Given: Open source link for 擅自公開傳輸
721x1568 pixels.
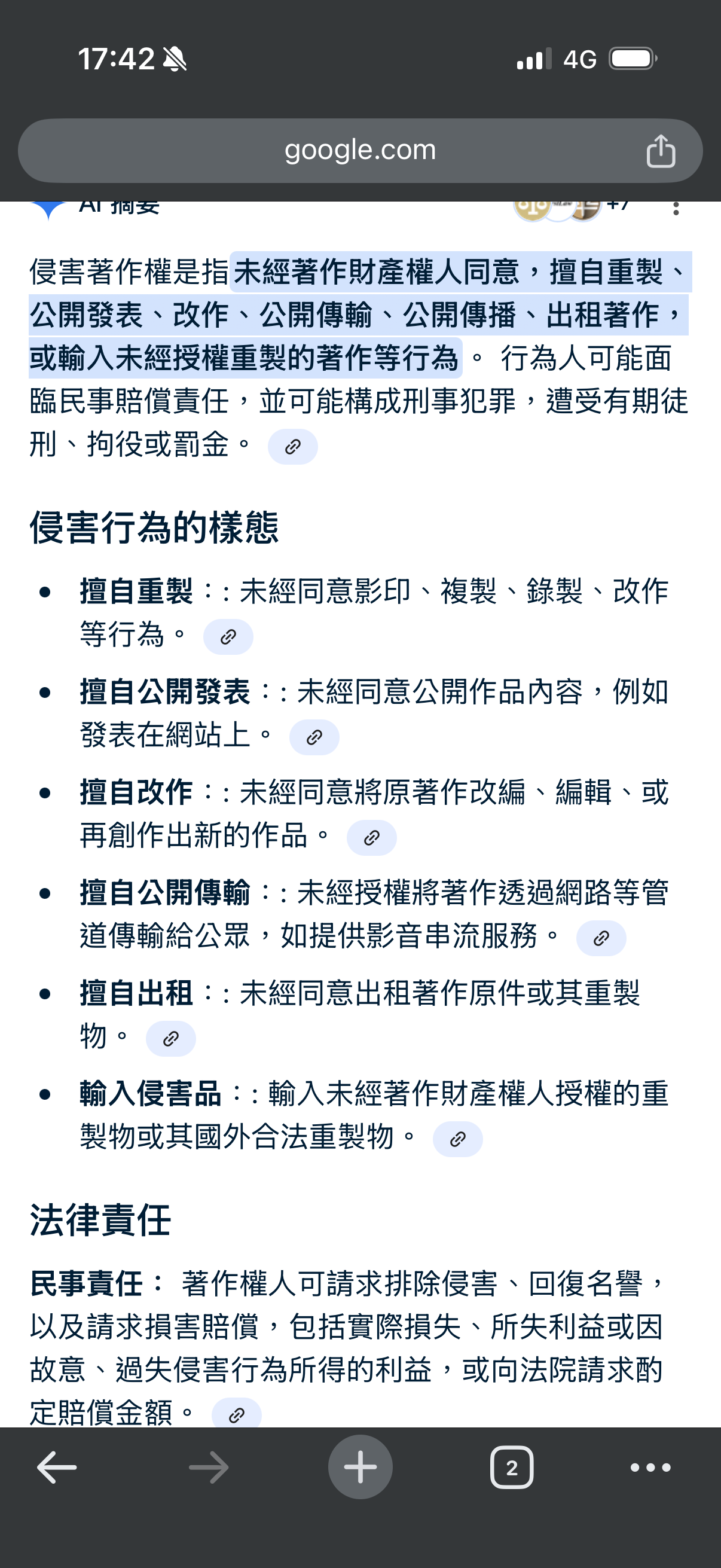Looking at the screenshot, I should click(x=601, y=938).
